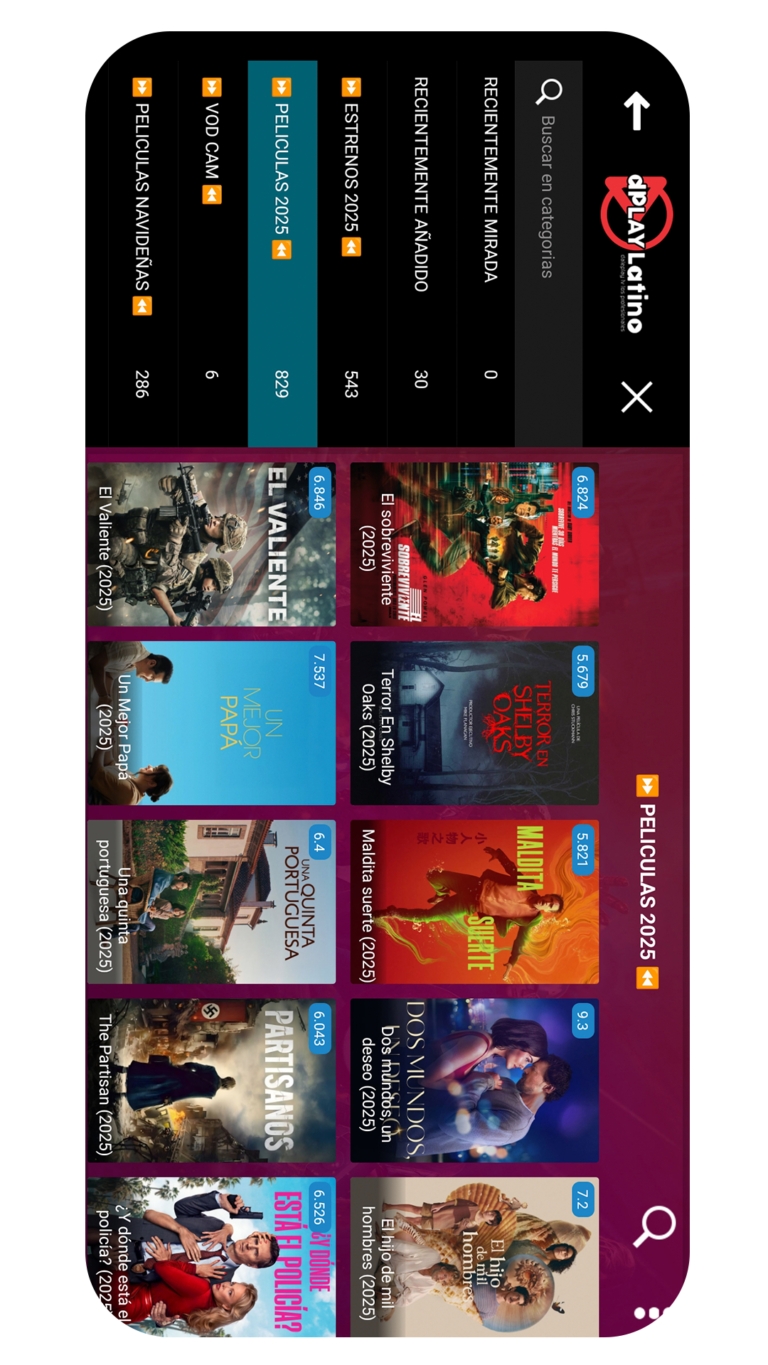The width and height of the screenshot is (768, 1365).
Task: Go back with the arrow icon
Action: pos(637,112)
